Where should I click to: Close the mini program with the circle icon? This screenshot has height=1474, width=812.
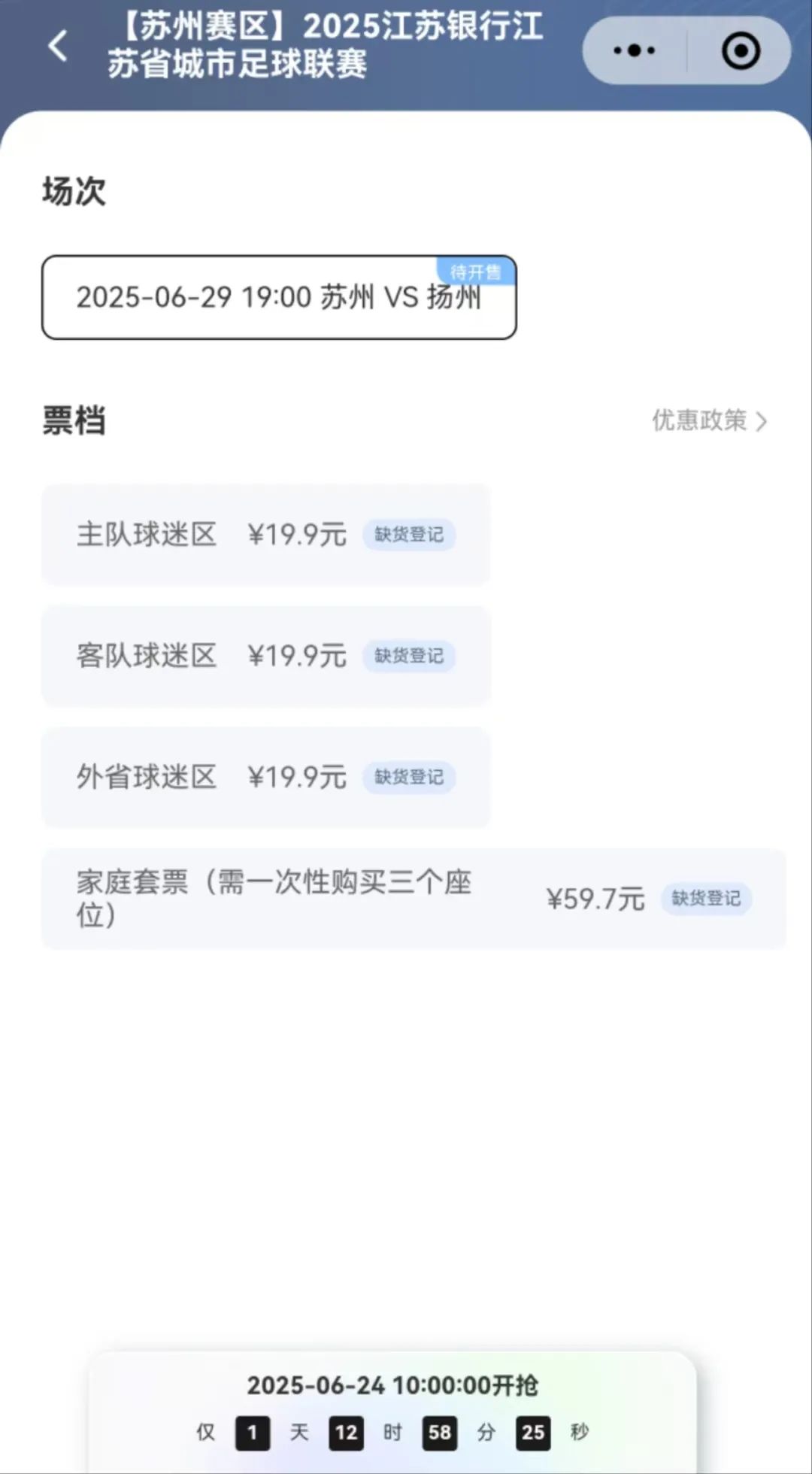pyautogui.click(x=741, y=51)
